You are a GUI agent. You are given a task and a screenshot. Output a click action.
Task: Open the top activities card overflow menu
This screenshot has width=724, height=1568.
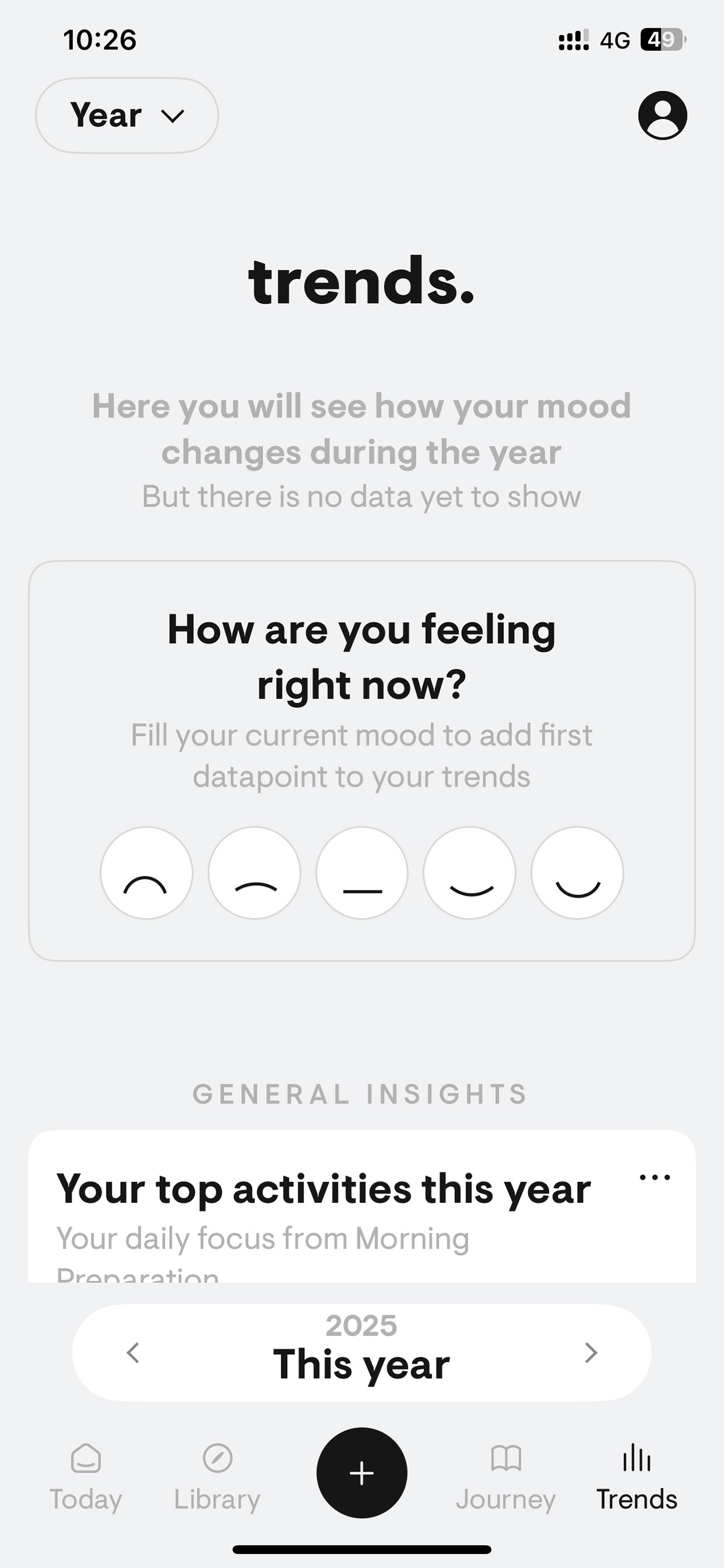pos(655,1177)
